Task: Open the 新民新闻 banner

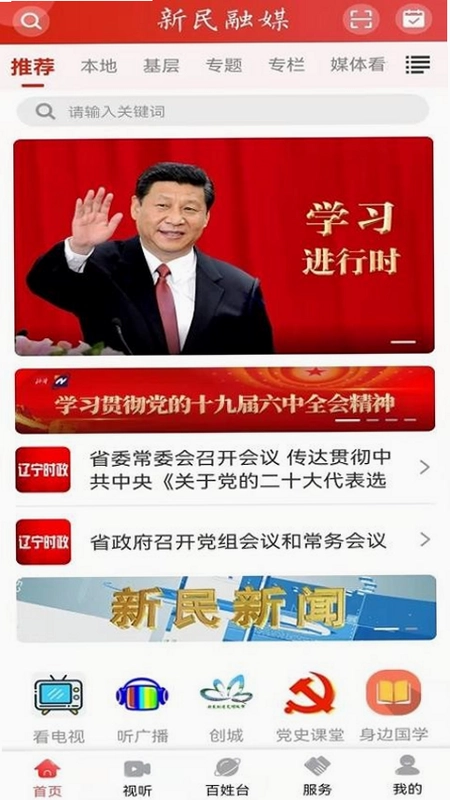Action: pos(226,608)
